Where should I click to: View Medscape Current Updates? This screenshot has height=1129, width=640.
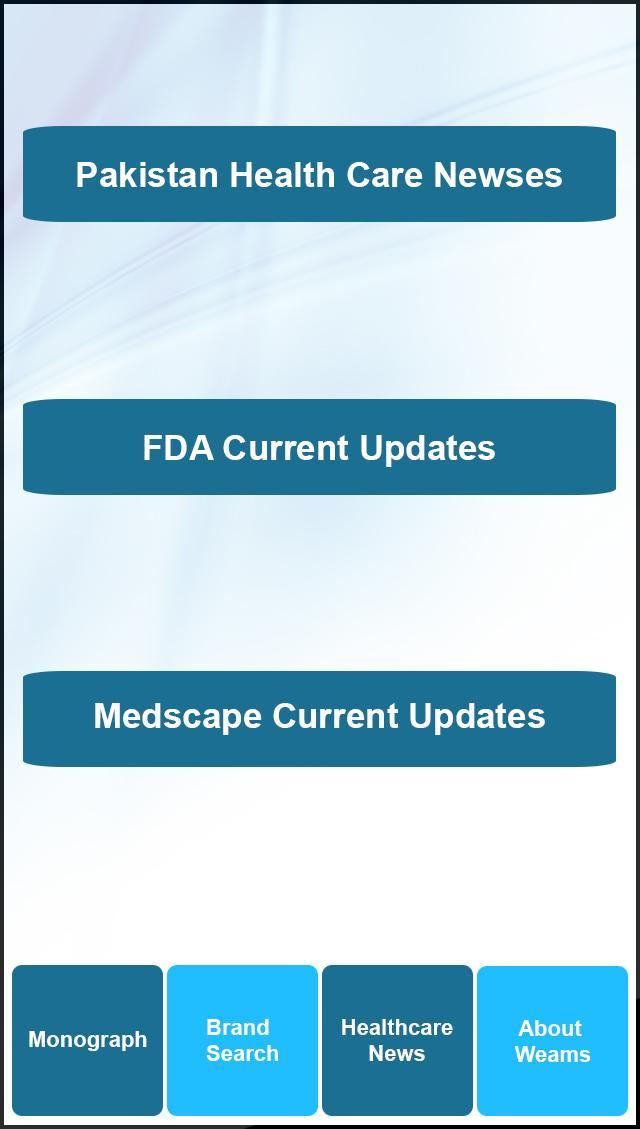tap(319, 718)
